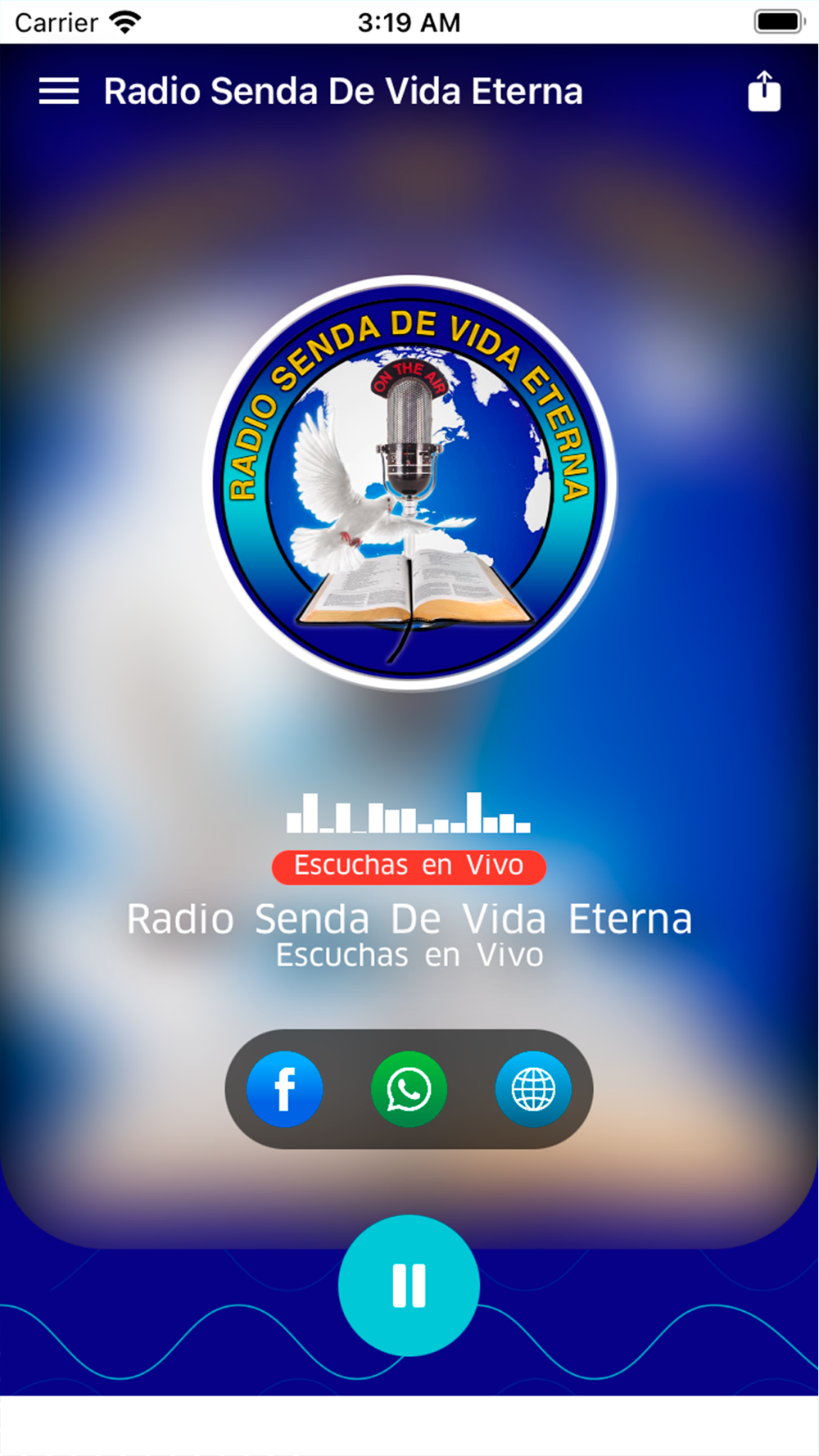Viewport: 819px width, 1456px height.
Task: Visit the station's website globe icon
Action: click(533, 1089)
